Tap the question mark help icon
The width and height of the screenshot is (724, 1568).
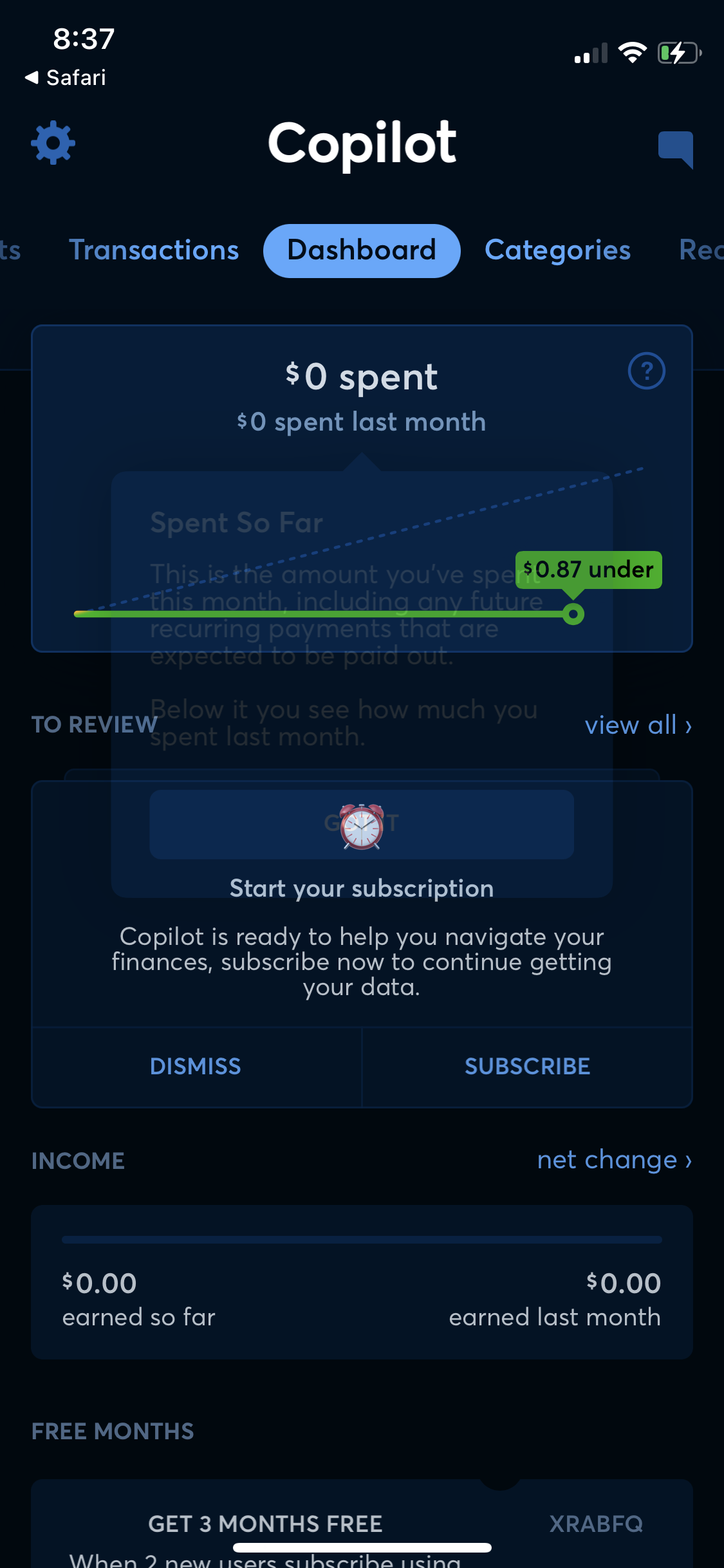click(x=645, y=371)
